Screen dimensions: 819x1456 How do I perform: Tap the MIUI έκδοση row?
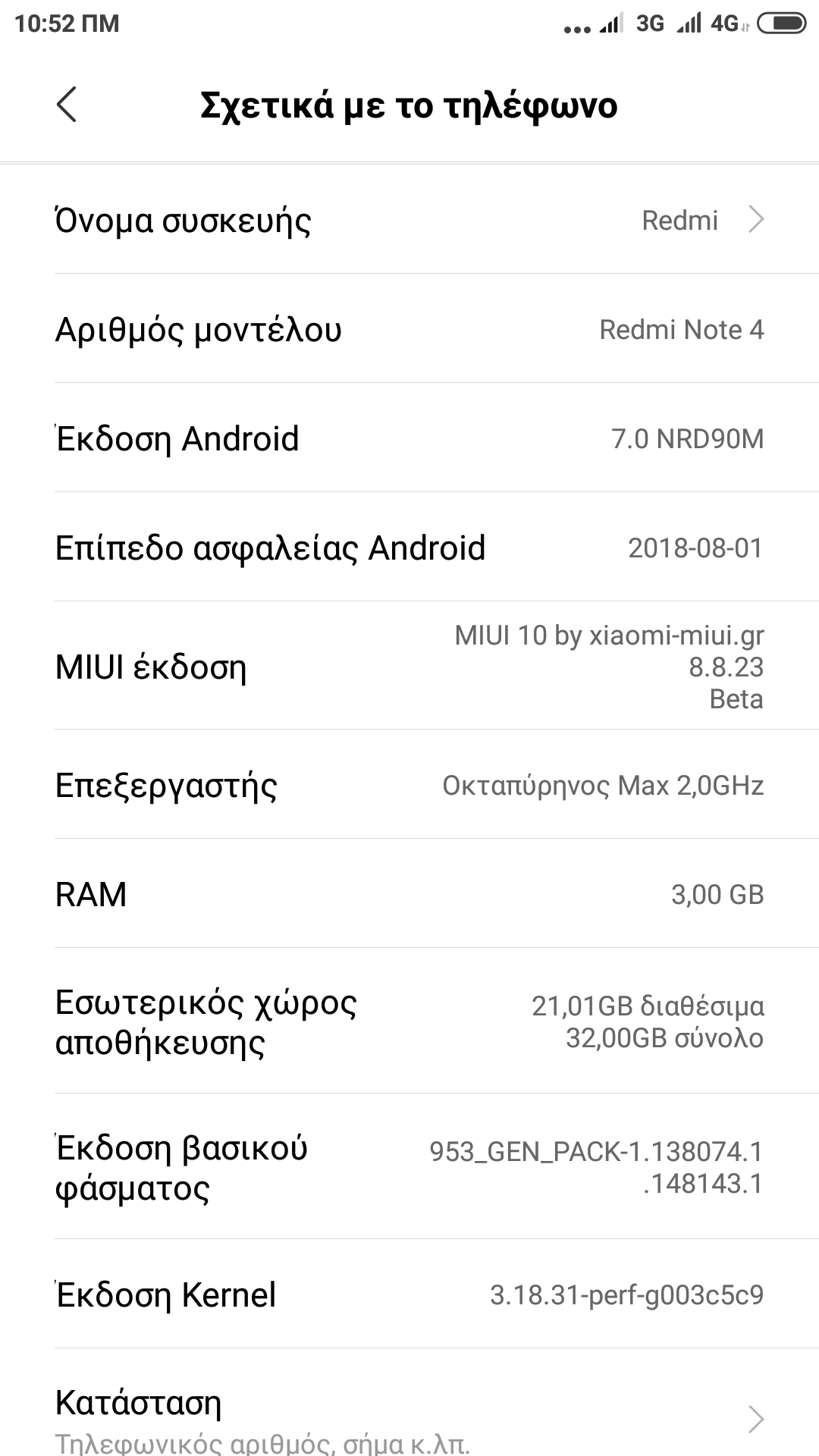pos(409,667)
